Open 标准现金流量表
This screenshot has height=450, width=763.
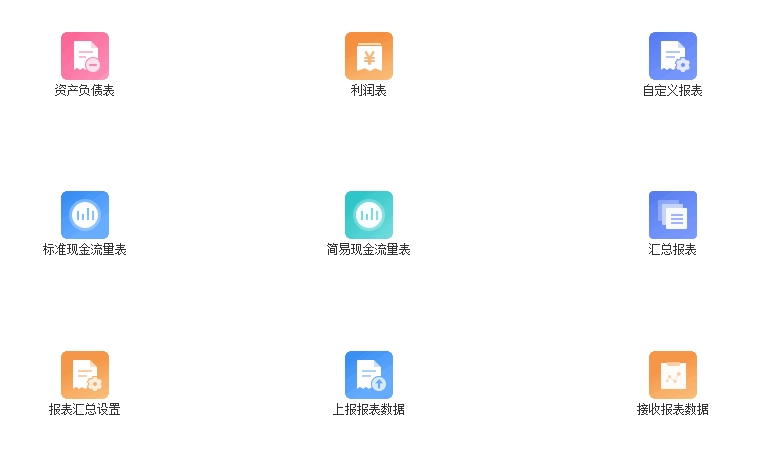click(x=85, y=215)
